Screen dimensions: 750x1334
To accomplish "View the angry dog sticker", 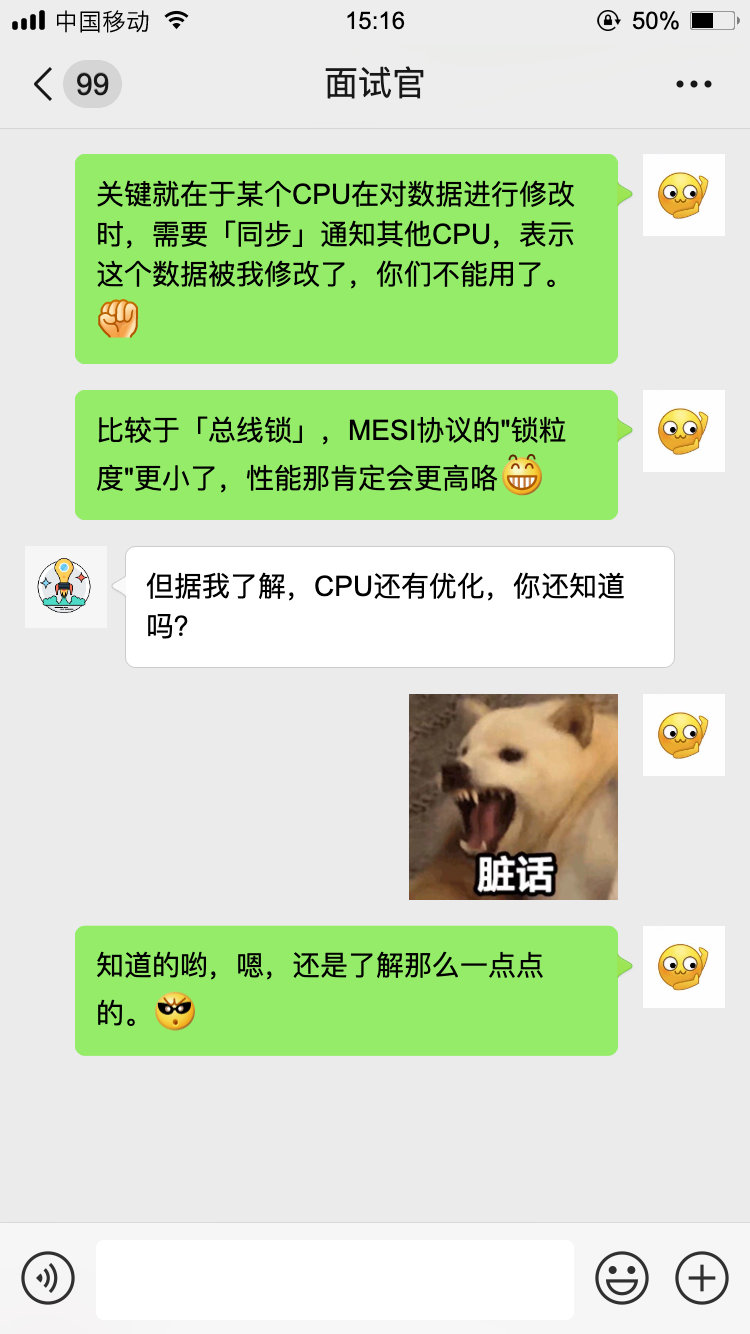I will (x=513, y=797).
